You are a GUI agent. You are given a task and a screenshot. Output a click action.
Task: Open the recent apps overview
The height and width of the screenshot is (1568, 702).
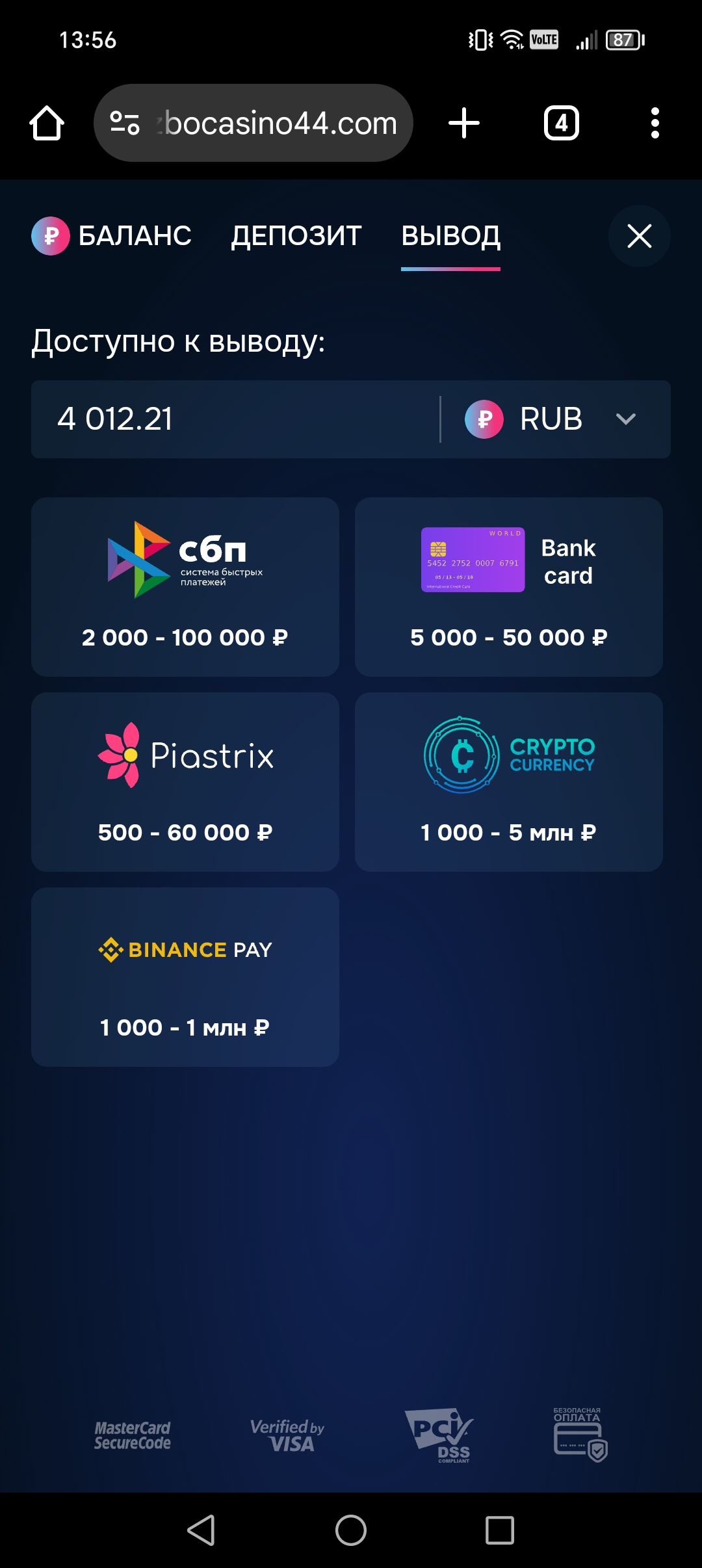pyautogui.click(x=500, y=1530)
